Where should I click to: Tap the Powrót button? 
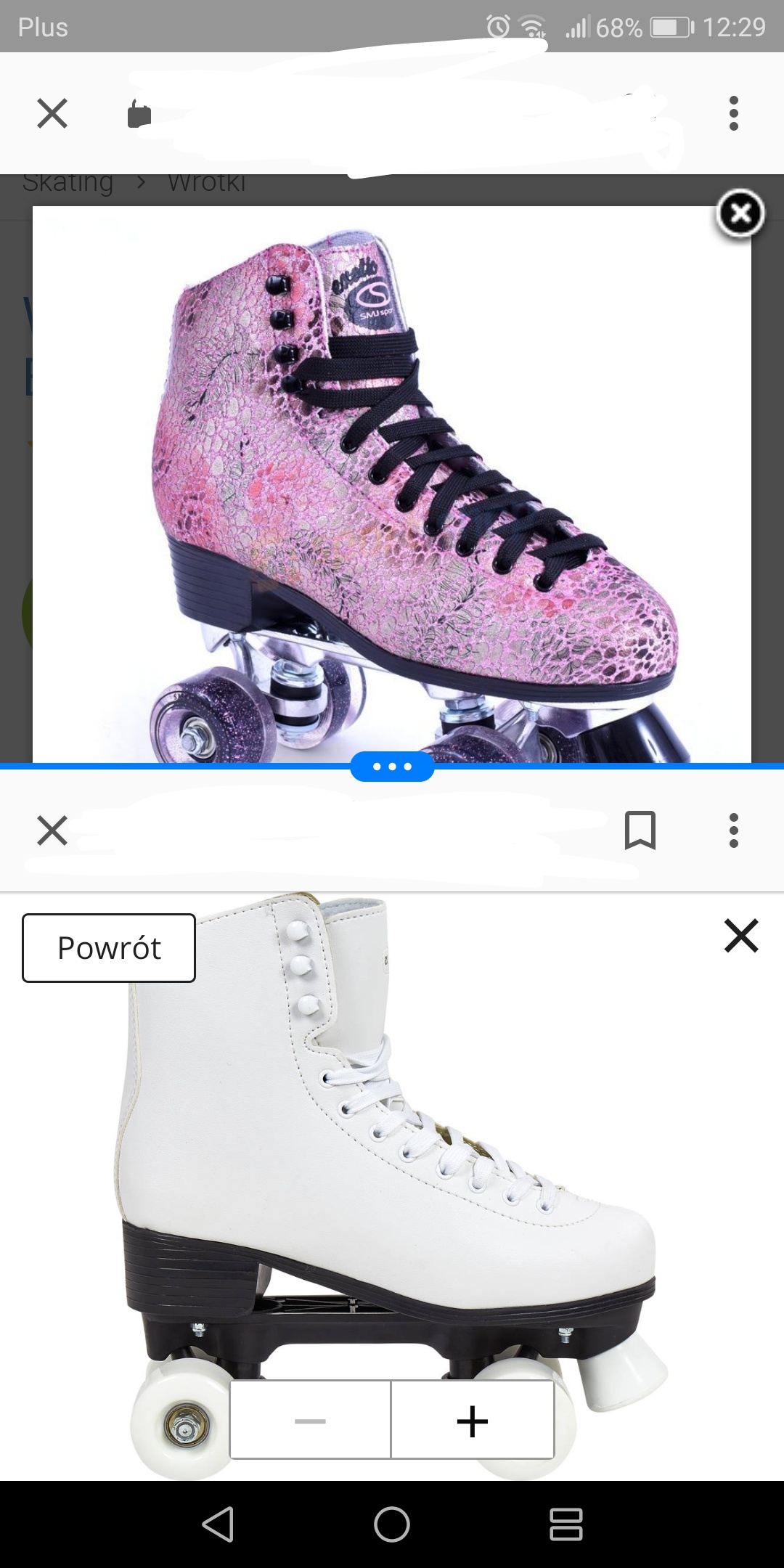click(109, 948)
